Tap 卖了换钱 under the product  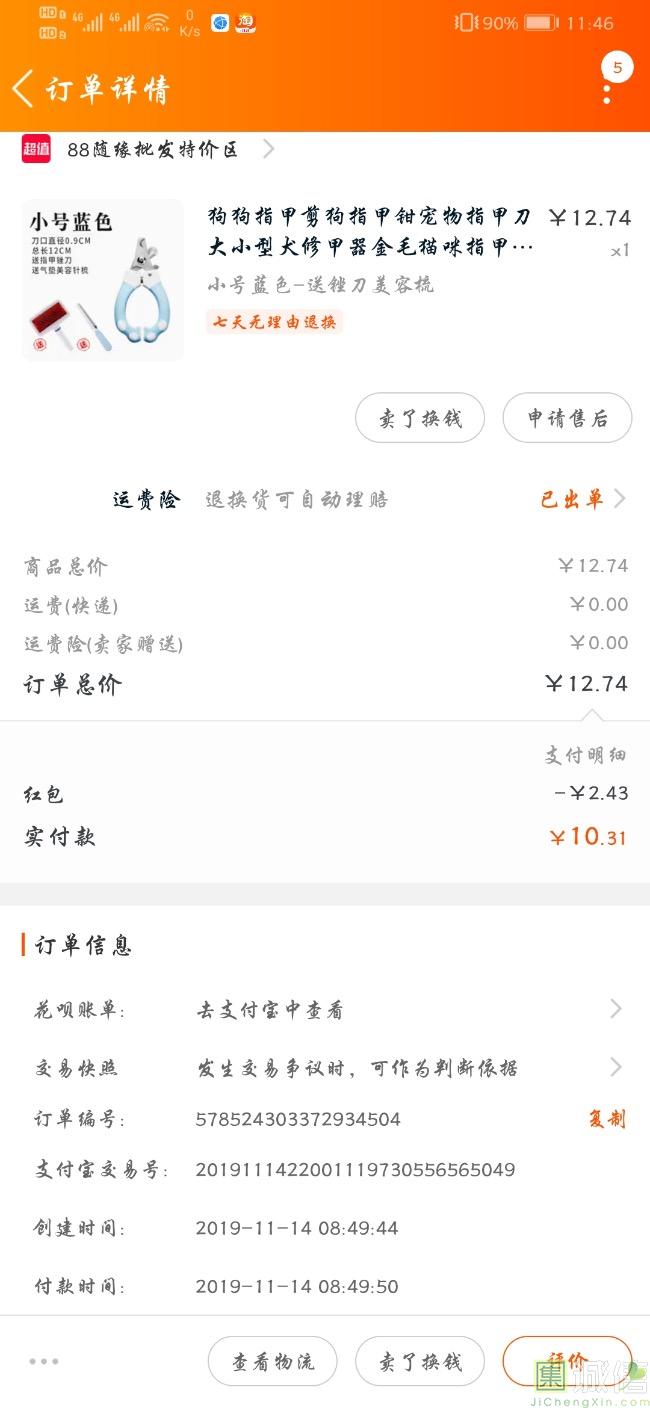coord(420,418)
